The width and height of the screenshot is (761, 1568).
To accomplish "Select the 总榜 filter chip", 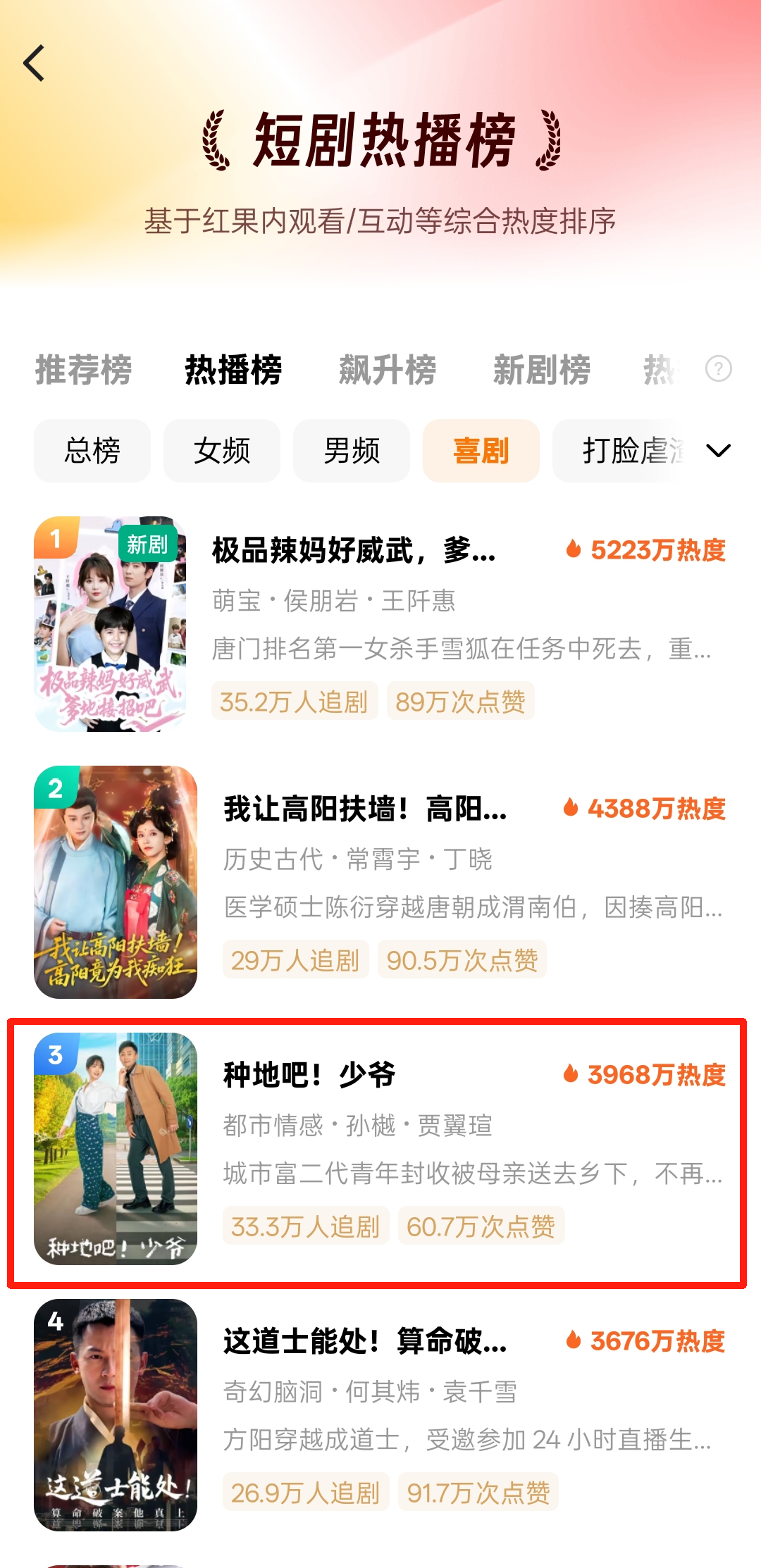I will click(x=92, y=451).
